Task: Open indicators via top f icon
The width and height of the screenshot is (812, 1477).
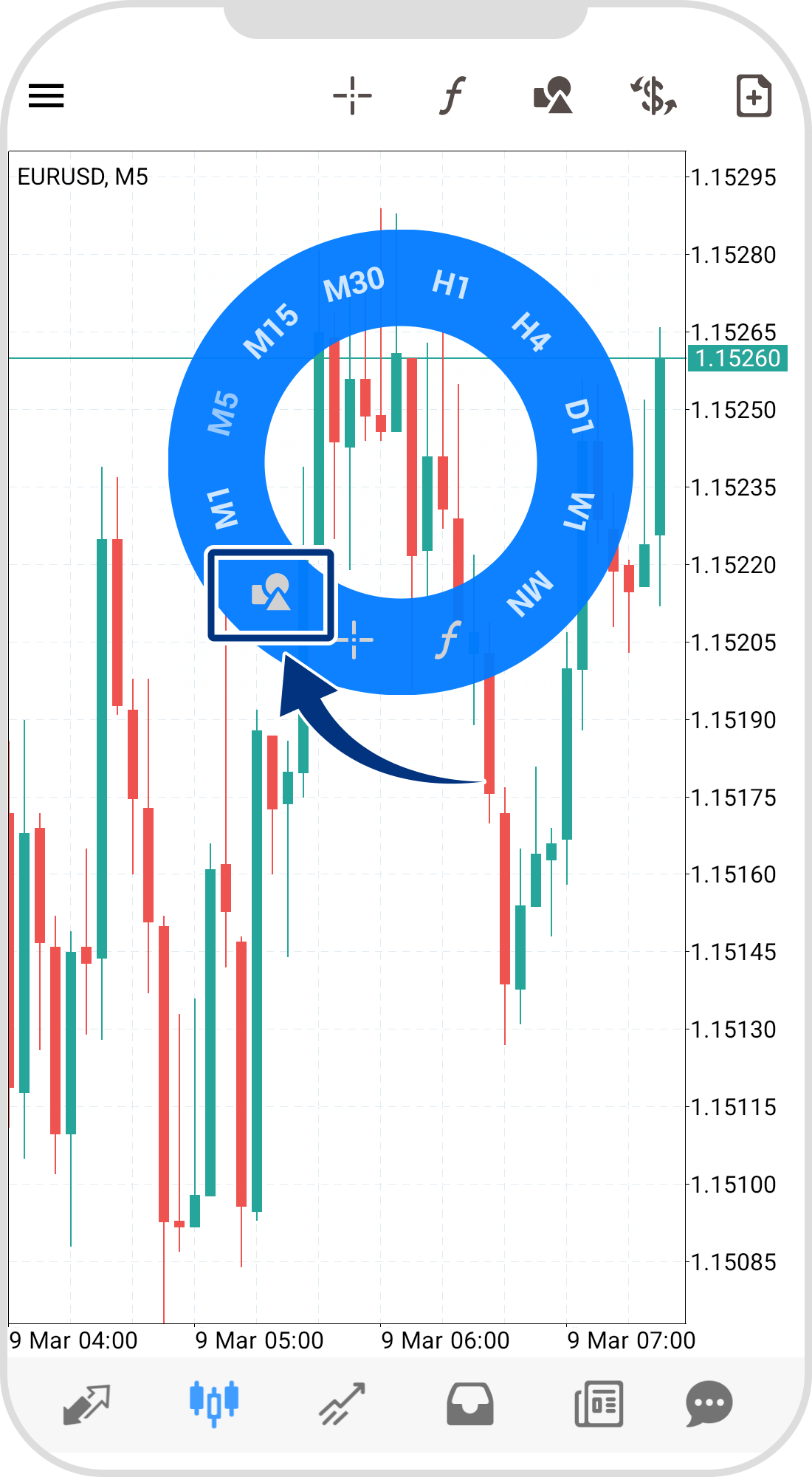Action: (453, 95)
